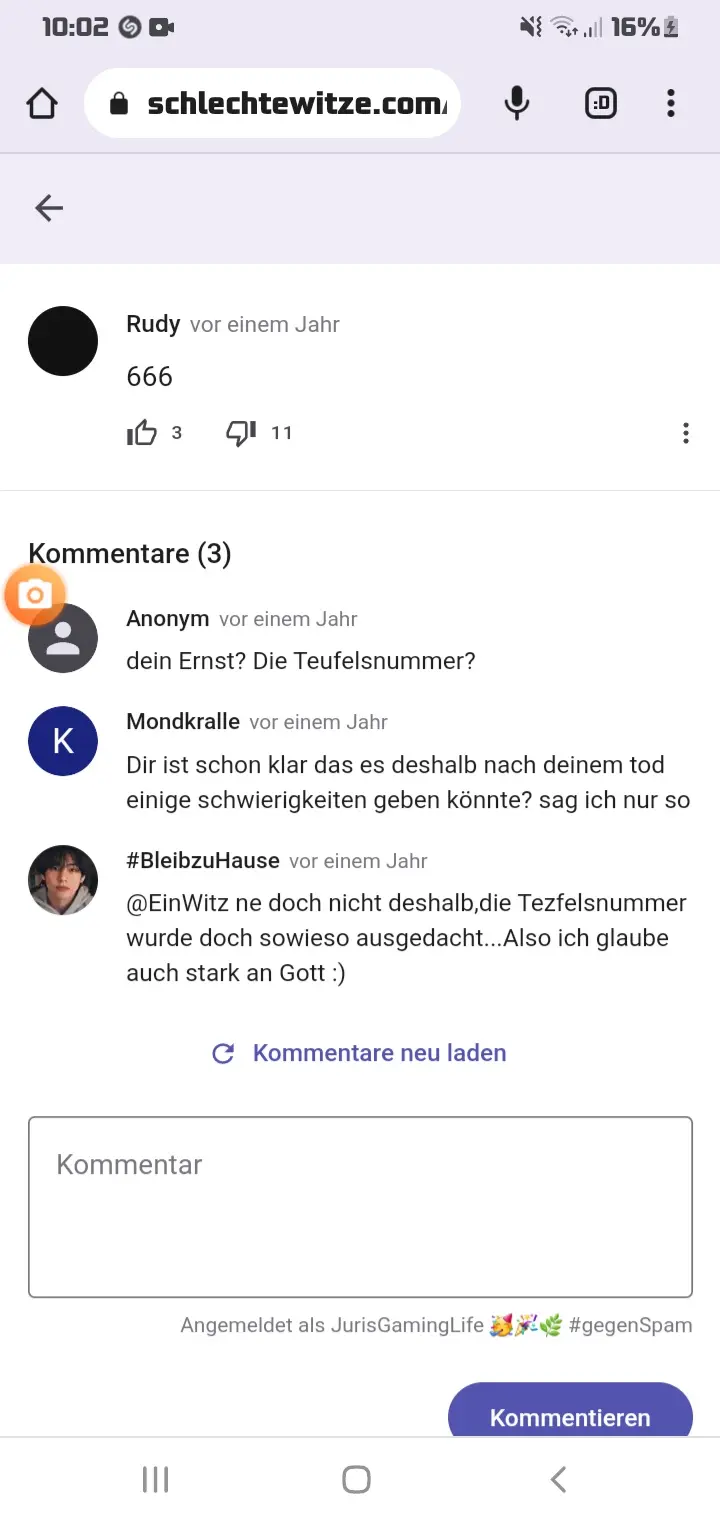The width and height of the screenshot is (720, 1520).
Task: Submit with the Kommentieren button
Action: click(x=570, y=1412)
